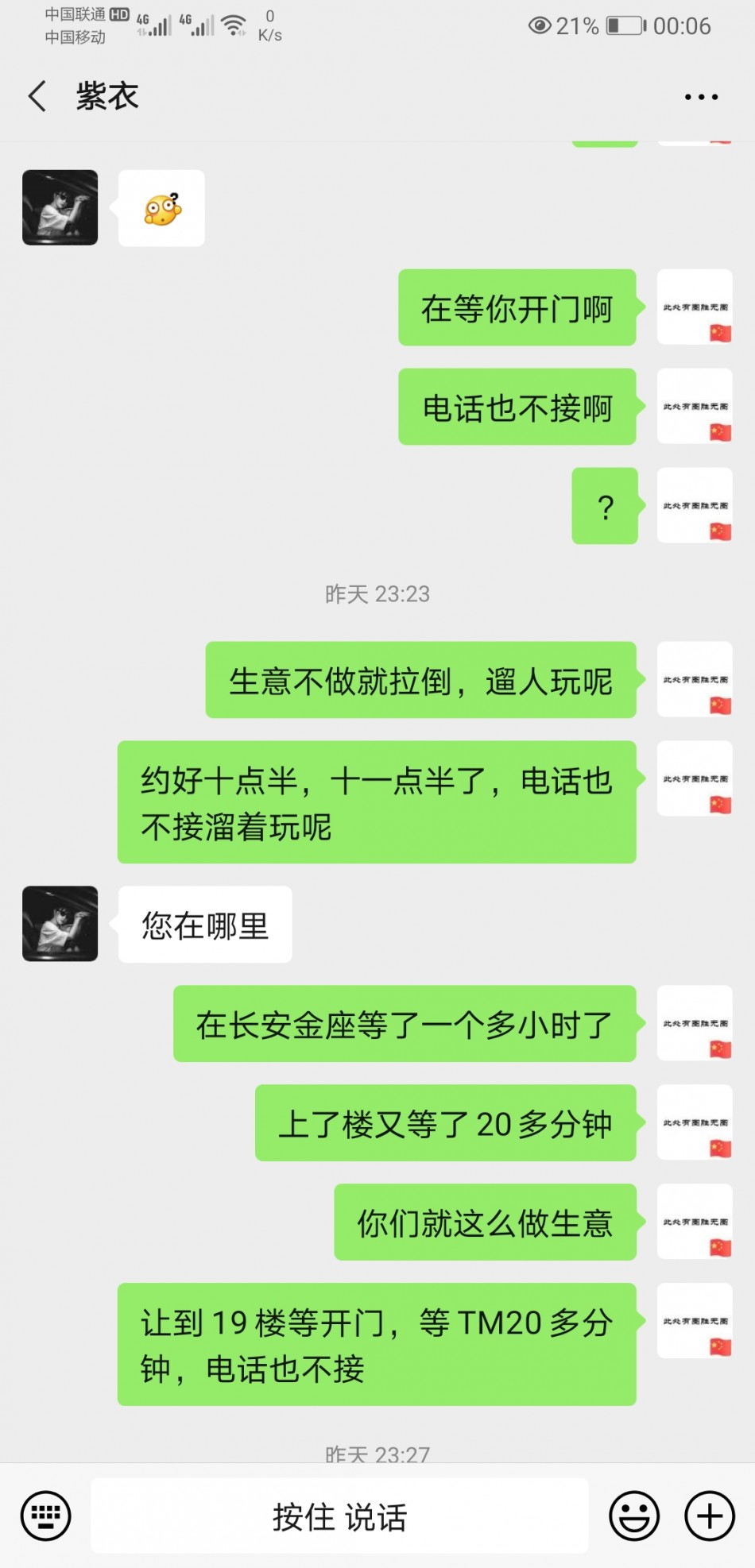The width and height of the screenshot is (755, 1568).
Task: Tap the 按住 说话 voice button
Action: 339,1516
